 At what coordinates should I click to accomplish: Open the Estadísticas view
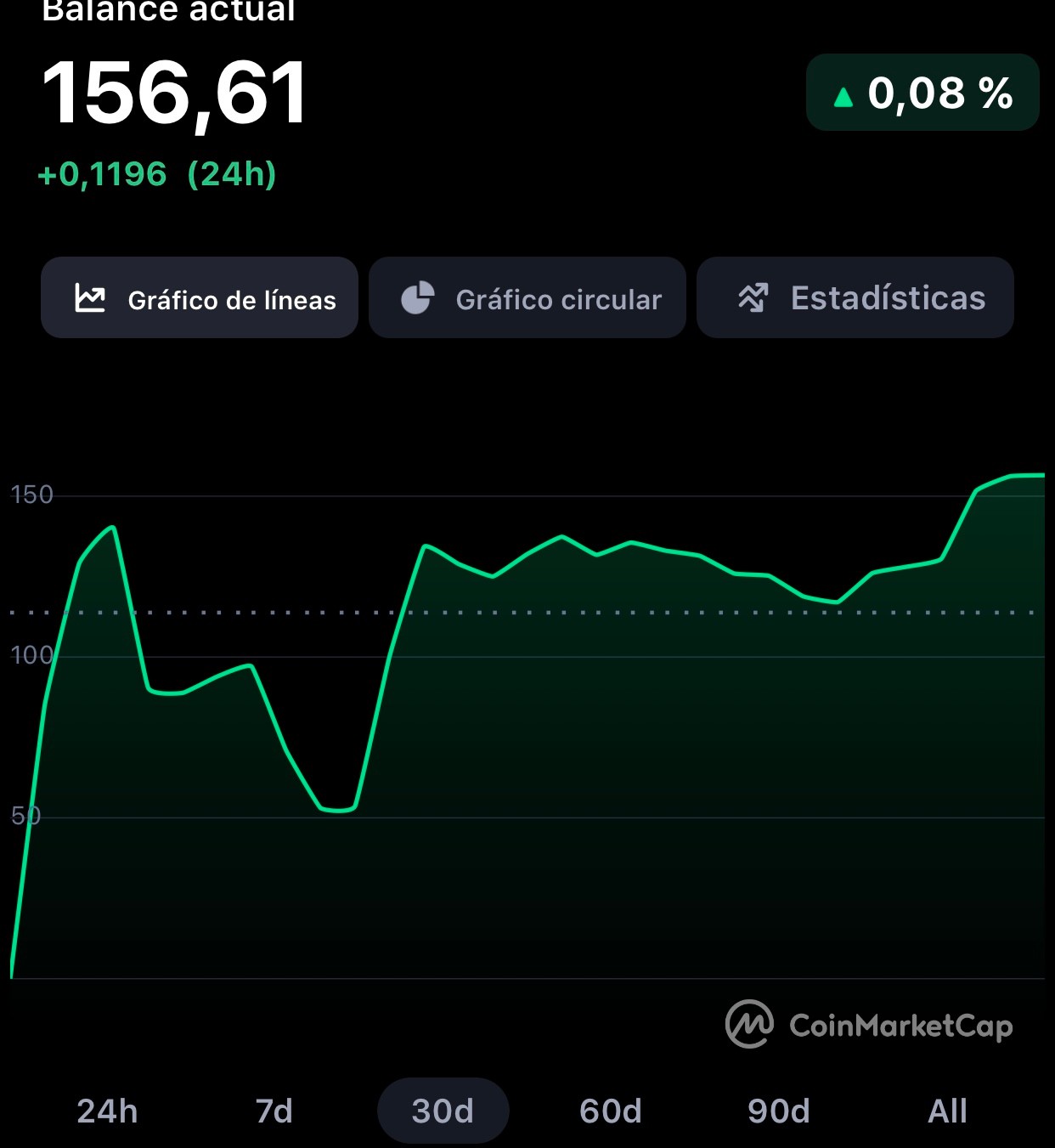point(855,297)
